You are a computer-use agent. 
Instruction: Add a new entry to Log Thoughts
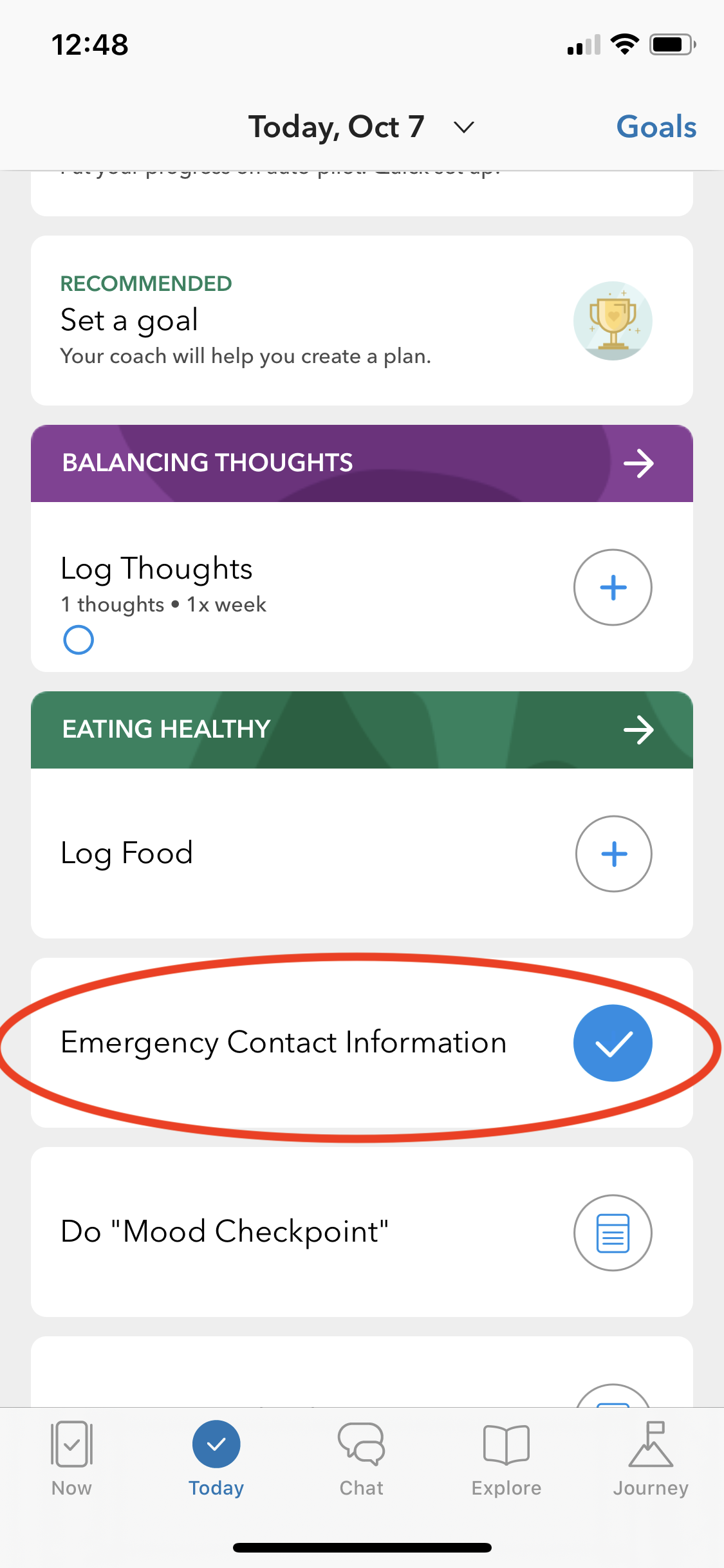[x=613, y=587]
